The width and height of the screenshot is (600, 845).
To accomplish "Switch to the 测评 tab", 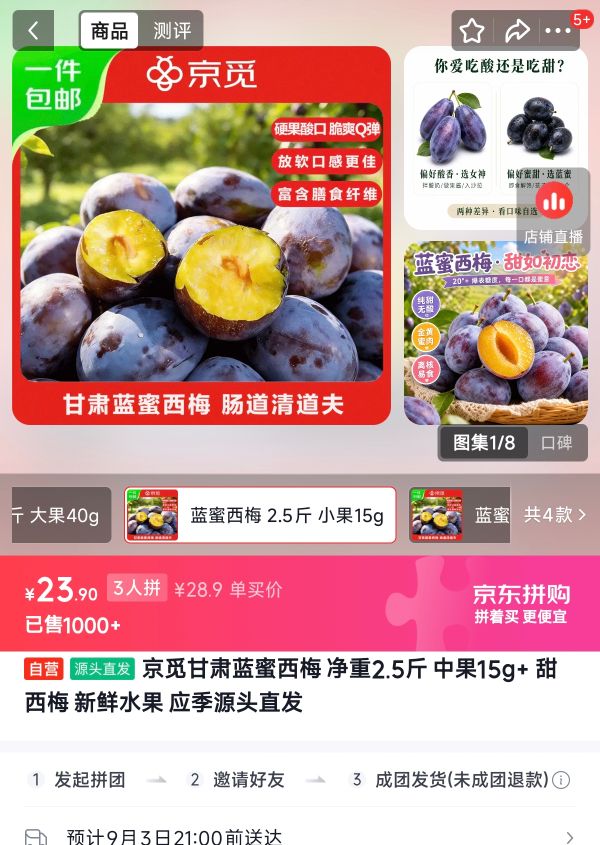I will pos(172,30).
